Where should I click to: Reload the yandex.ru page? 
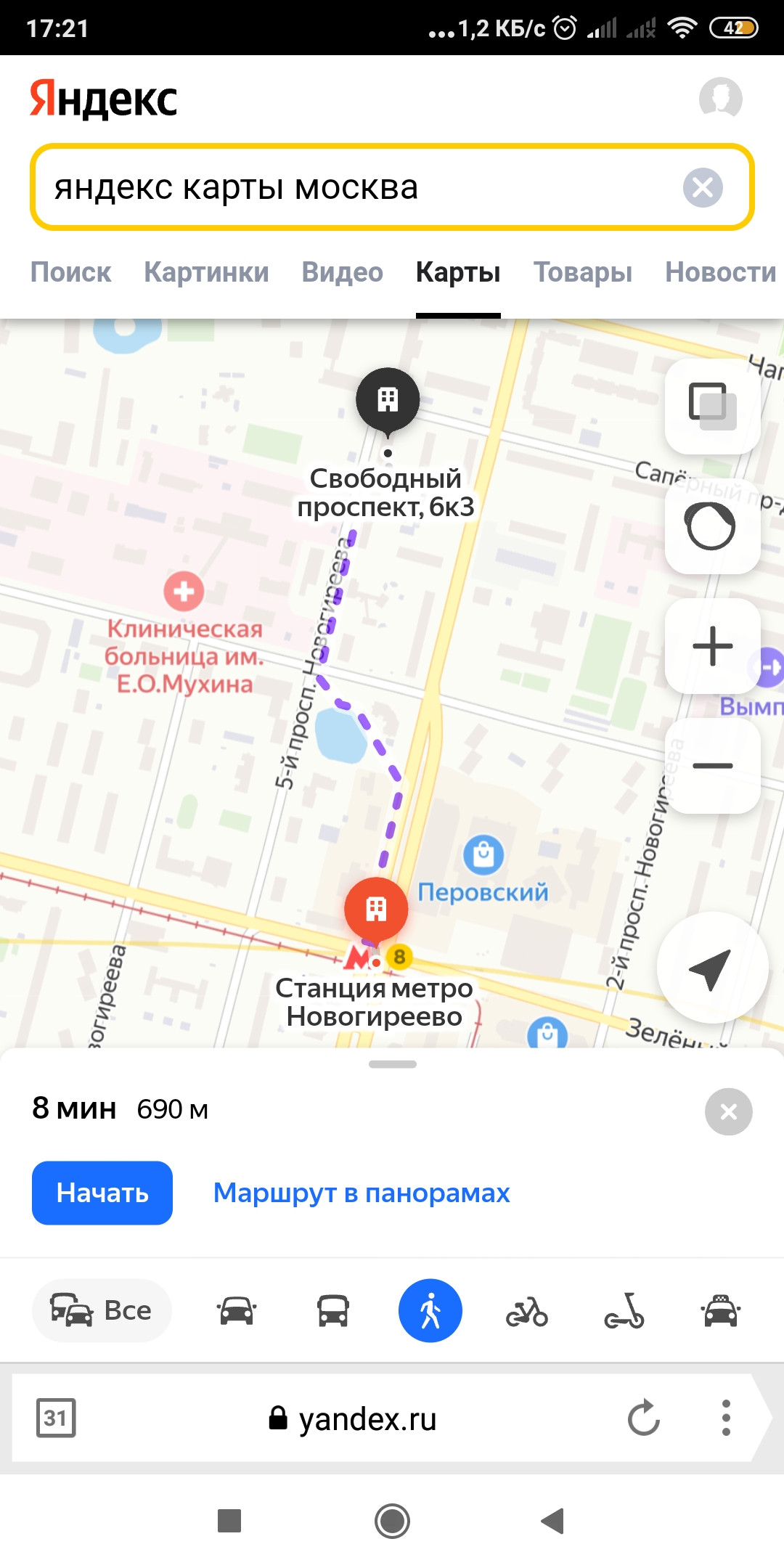643,1418
